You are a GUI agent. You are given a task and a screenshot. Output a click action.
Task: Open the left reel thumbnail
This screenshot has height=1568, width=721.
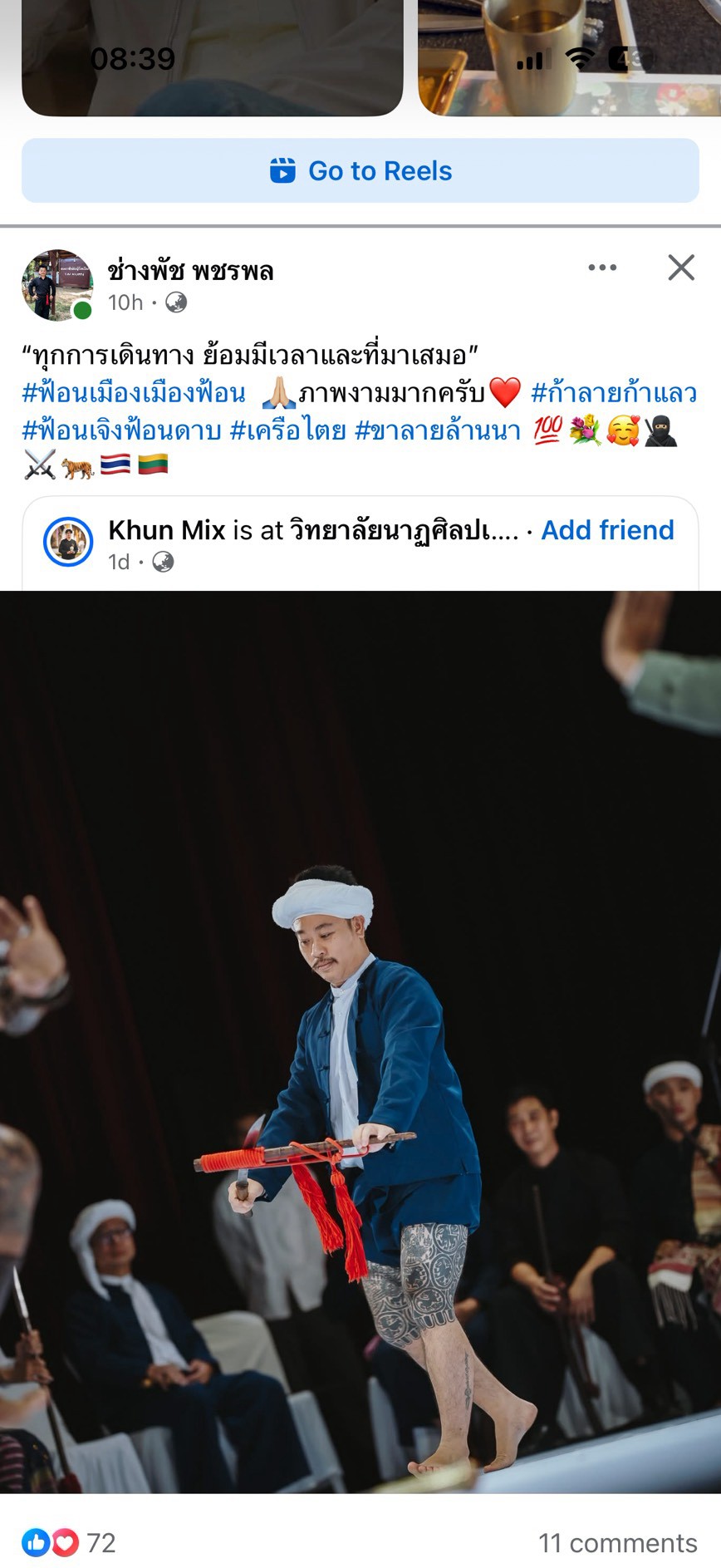[x=213, y=57]
